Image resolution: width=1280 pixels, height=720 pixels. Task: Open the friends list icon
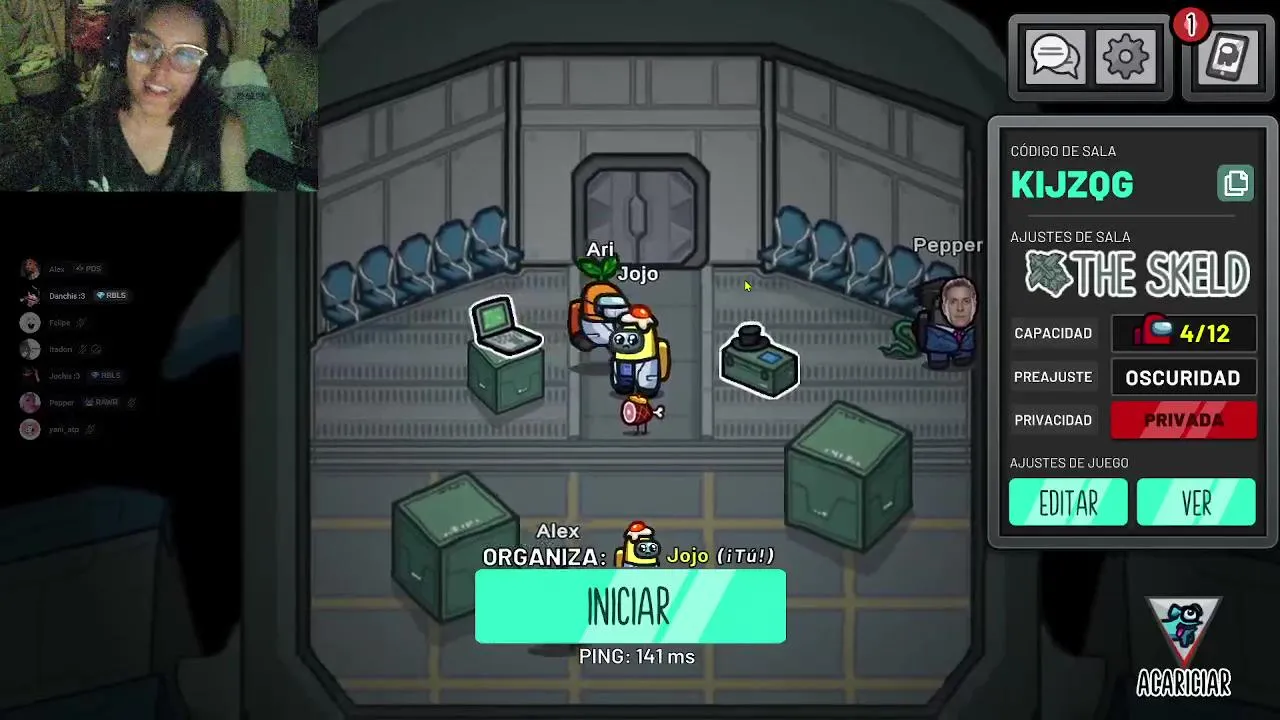click(x=1227, y=59)
